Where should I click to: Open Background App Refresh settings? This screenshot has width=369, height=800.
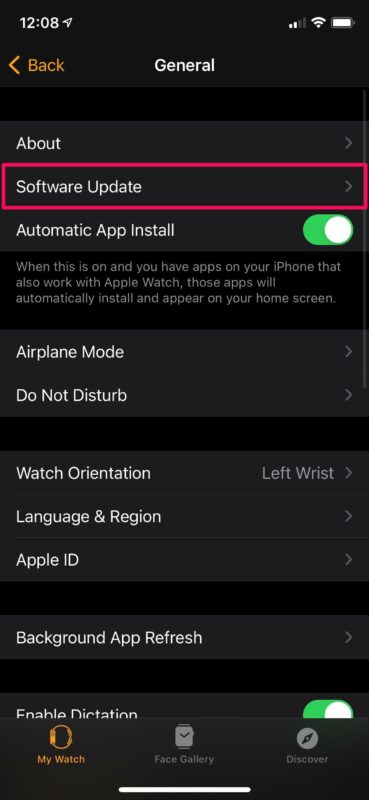(184, 637)
